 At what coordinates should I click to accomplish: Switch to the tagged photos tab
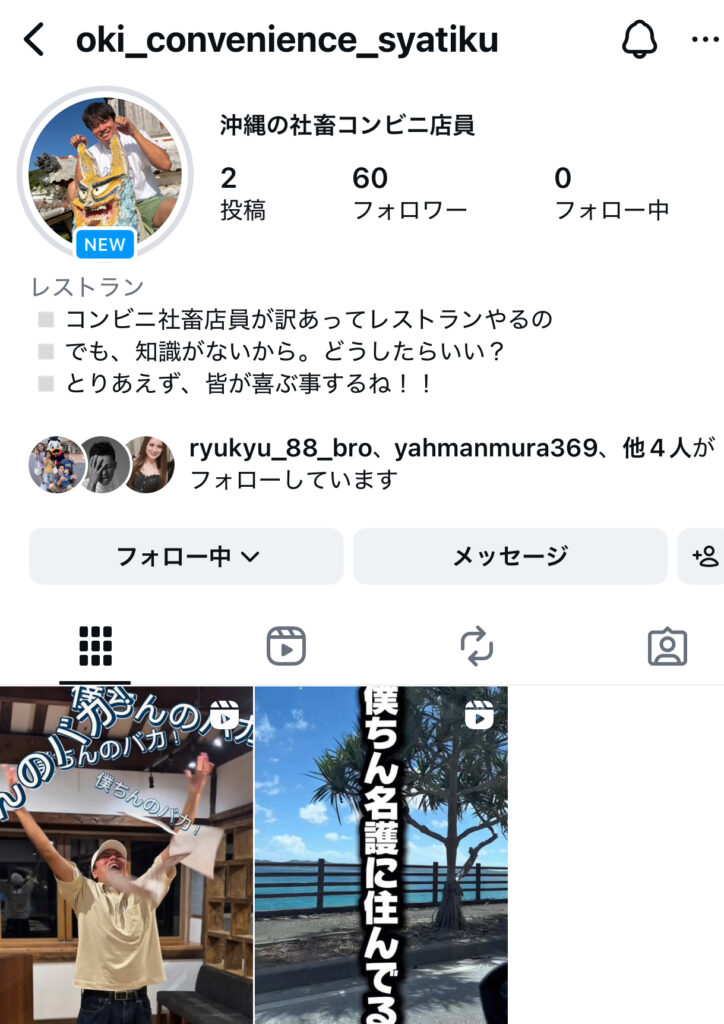pyautogui.click(x=667, y=646)
